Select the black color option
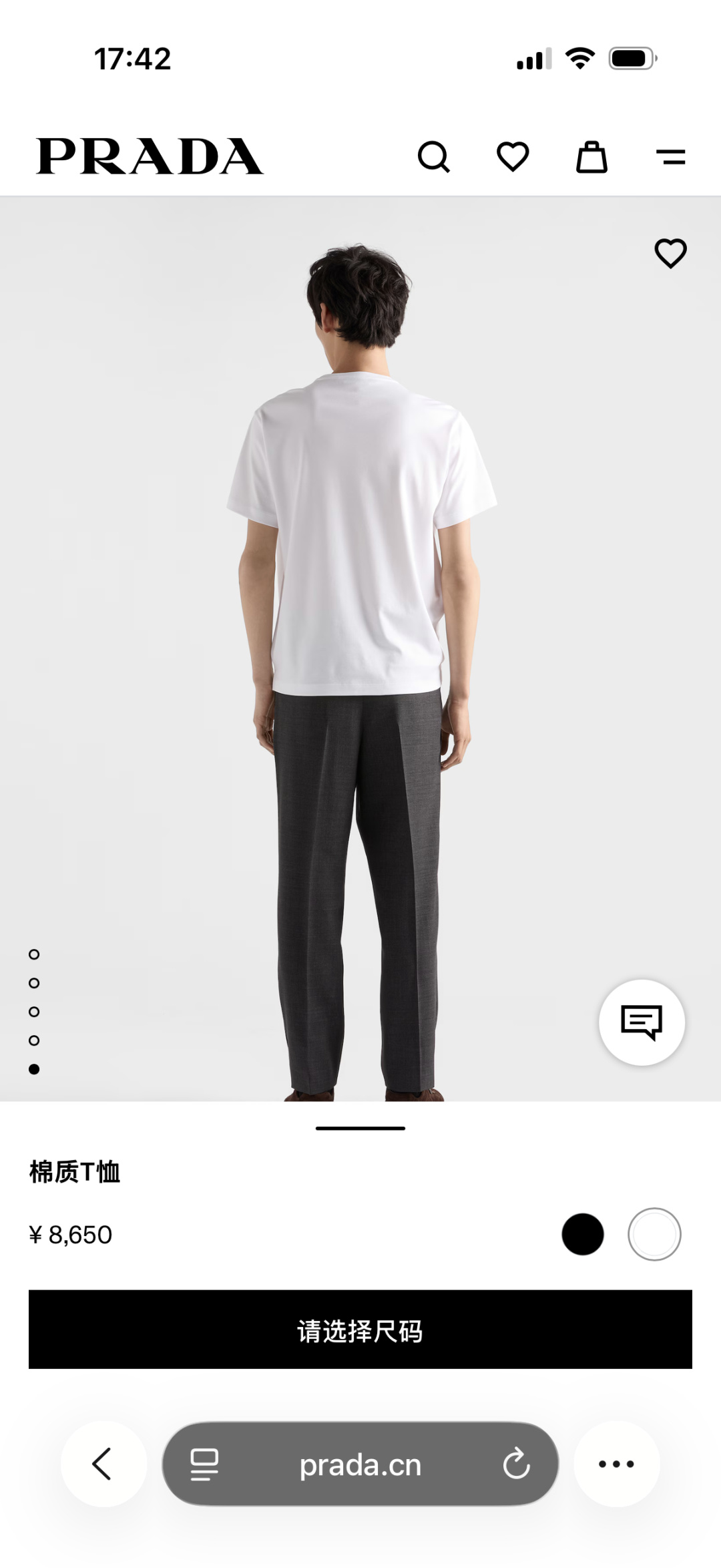 tap(582, 1235)
